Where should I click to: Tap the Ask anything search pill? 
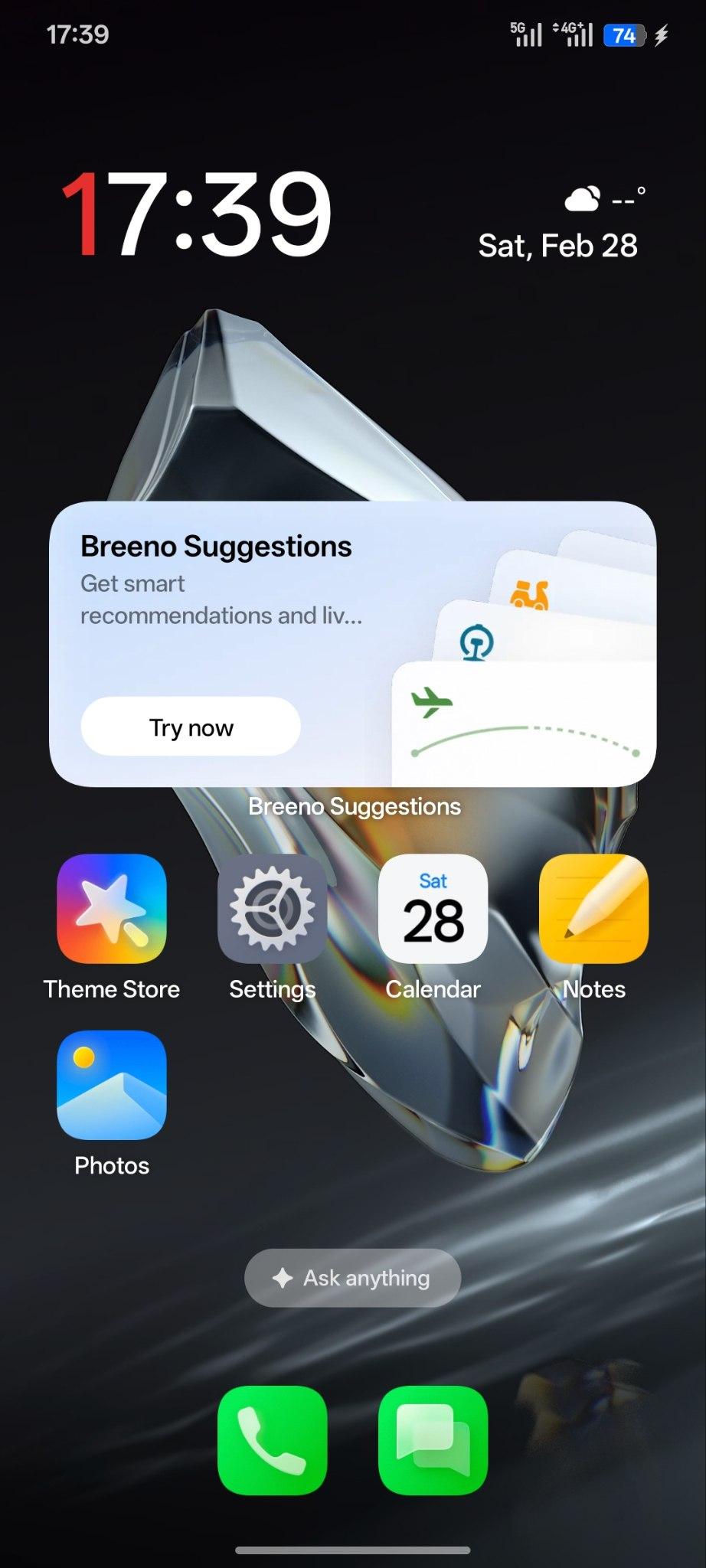(x=353, y=1278)
